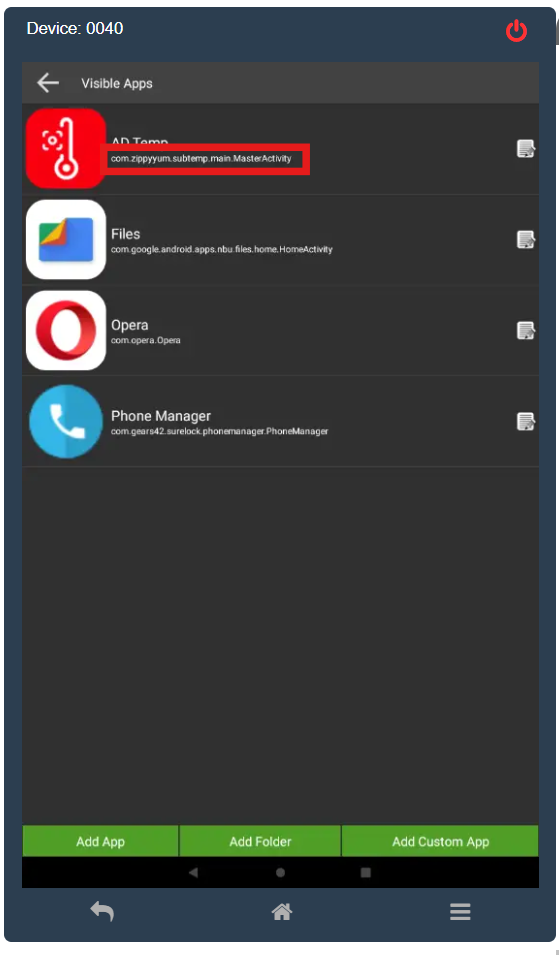
Task: Edit the Opera entry icon
Action: pos(526,331)
